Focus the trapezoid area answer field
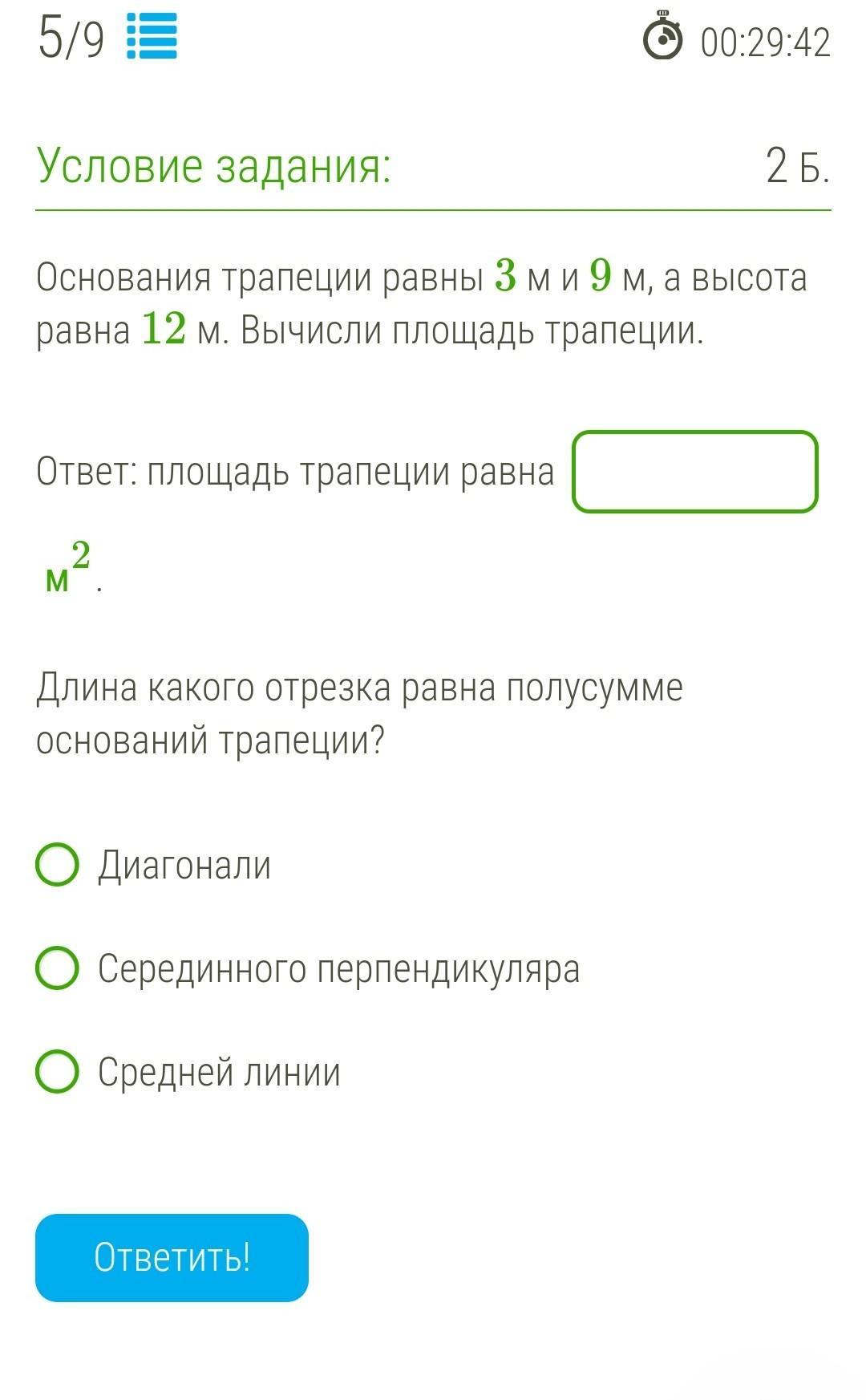 (694, 472)
